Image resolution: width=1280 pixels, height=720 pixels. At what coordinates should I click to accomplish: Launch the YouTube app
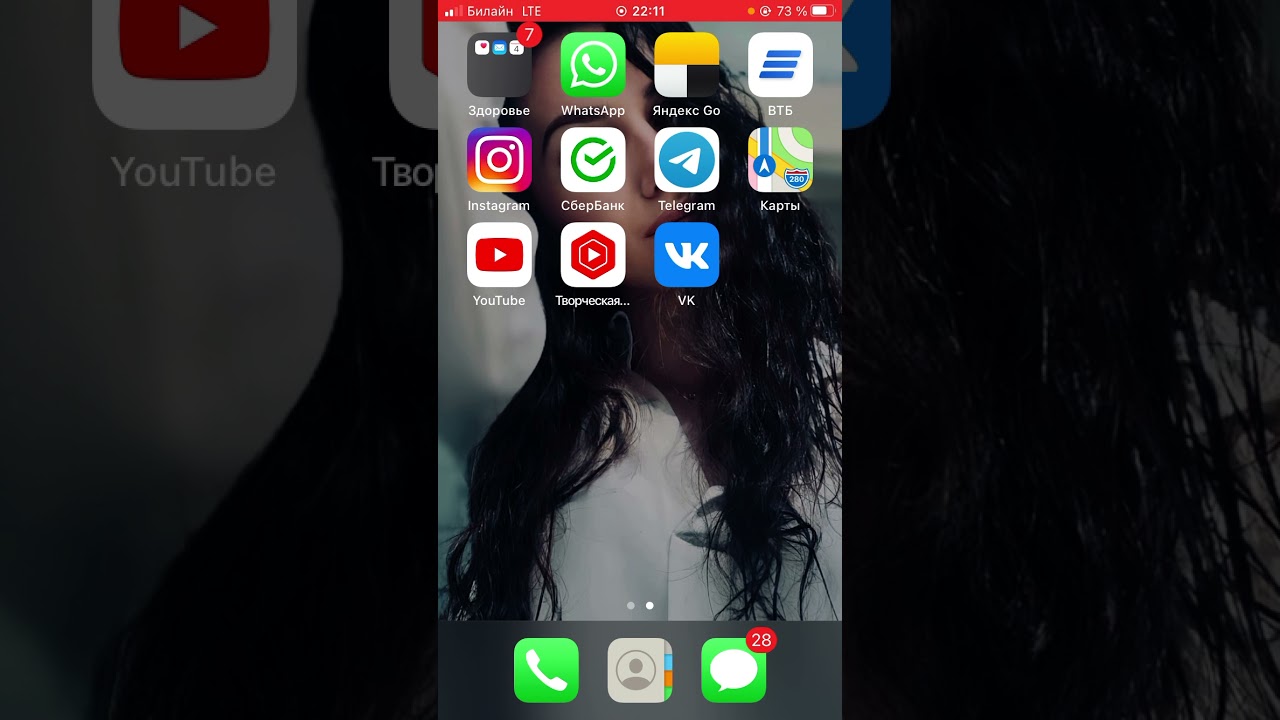pyautogui.click(x=499, y=255)
